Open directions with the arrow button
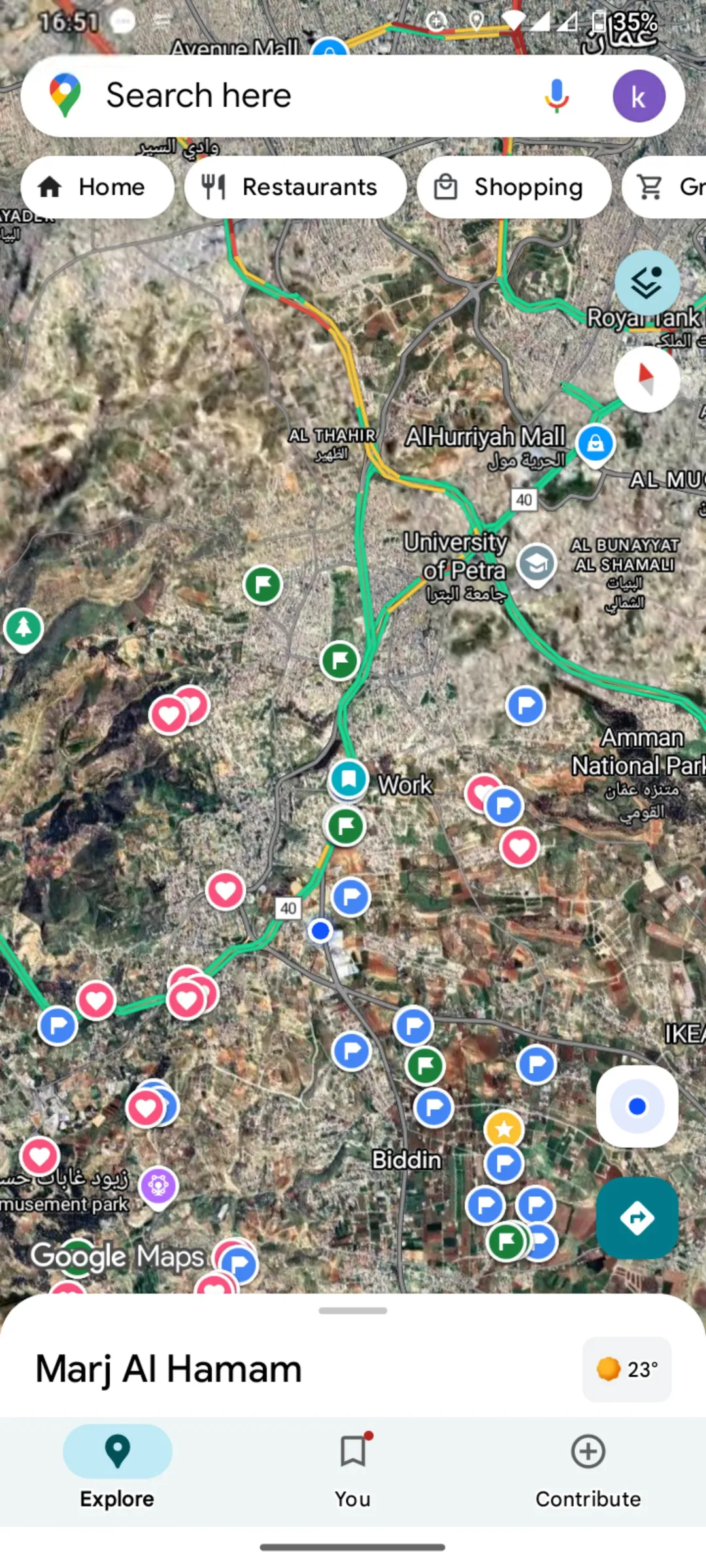 [637, 1218]
